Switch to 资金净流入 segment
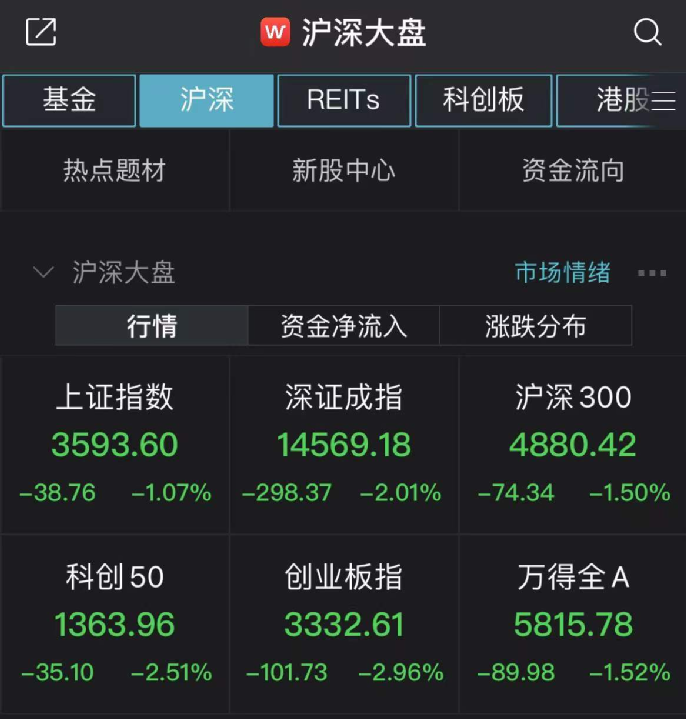Screen dimensions: 686x719 coord(343,326)
